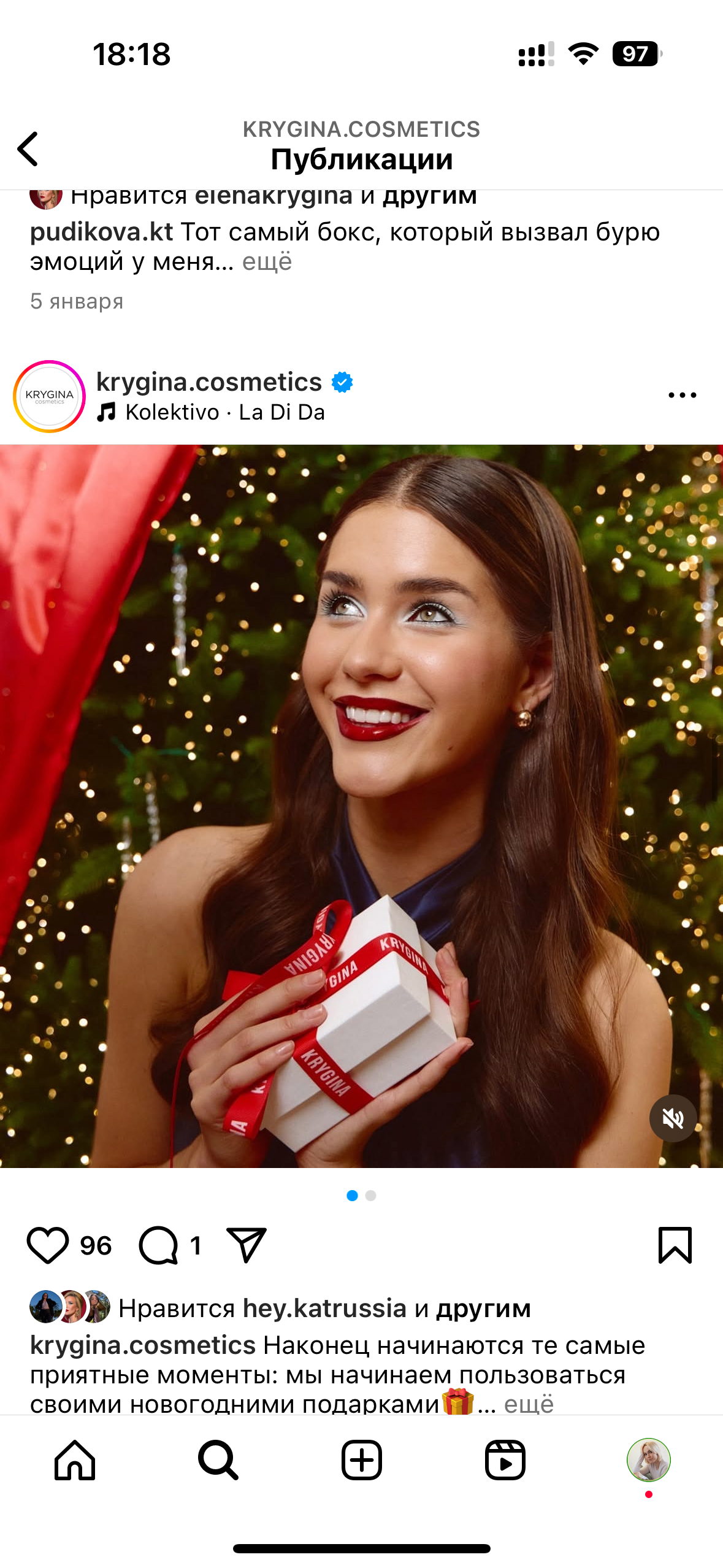Expand the pudikova.kt caption with ещё

pyautogui.click(x=267, y=263)
